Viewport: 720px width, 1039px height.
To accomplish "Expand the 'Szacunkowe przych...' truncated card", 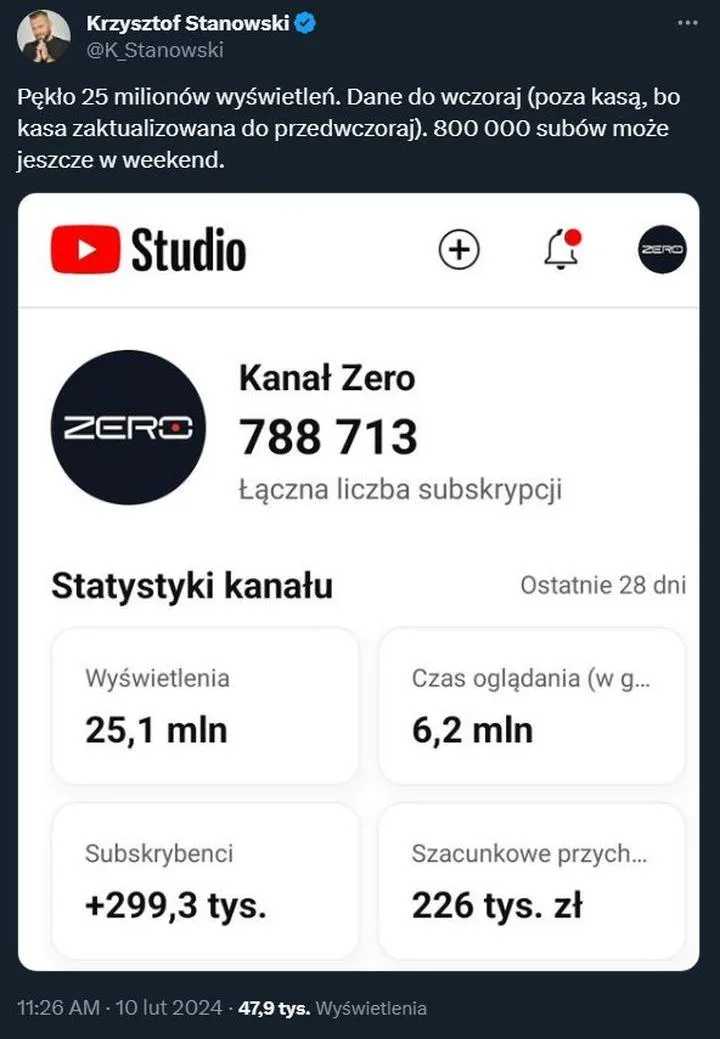I will [x=532, y=880].
